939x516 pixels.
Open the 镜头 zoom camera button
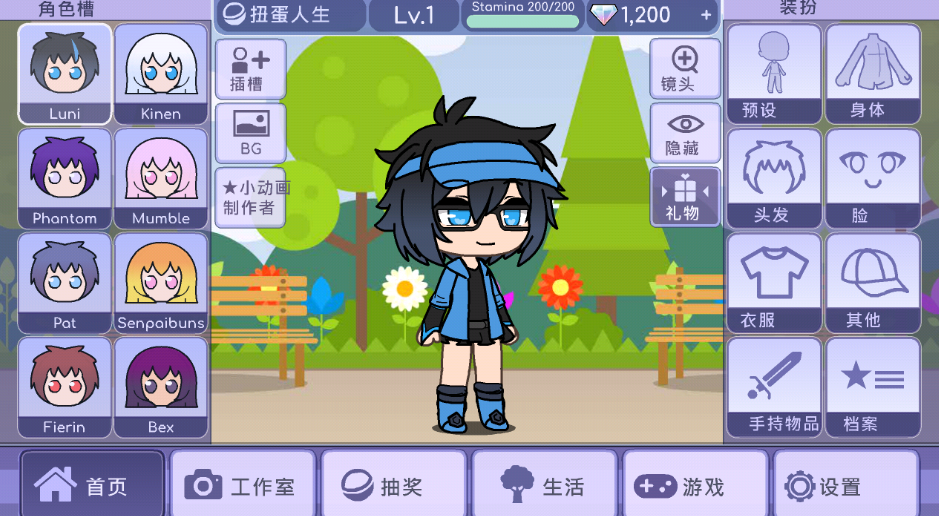point(685,69)
